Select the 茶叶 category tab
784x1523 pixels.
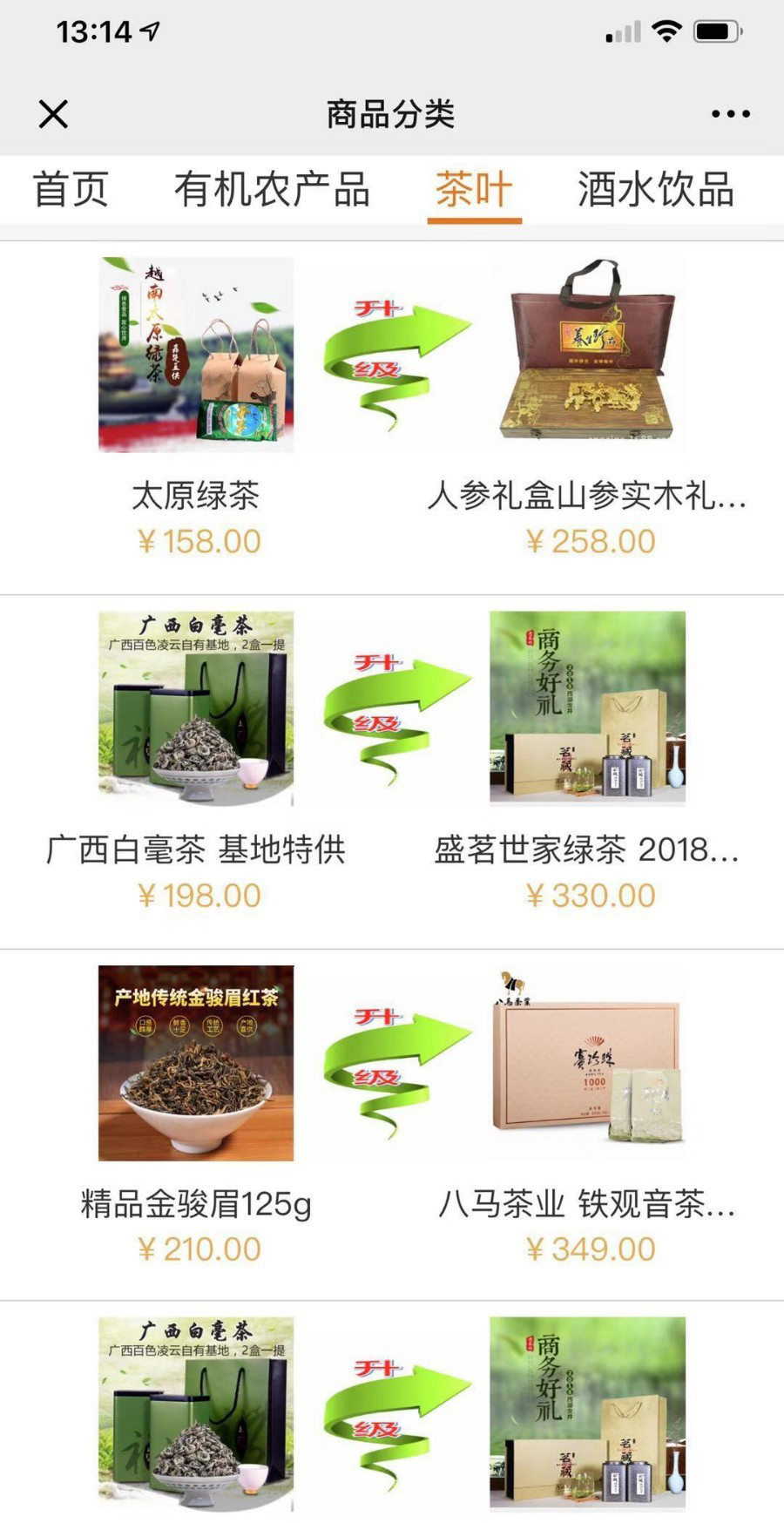[474, 190]
